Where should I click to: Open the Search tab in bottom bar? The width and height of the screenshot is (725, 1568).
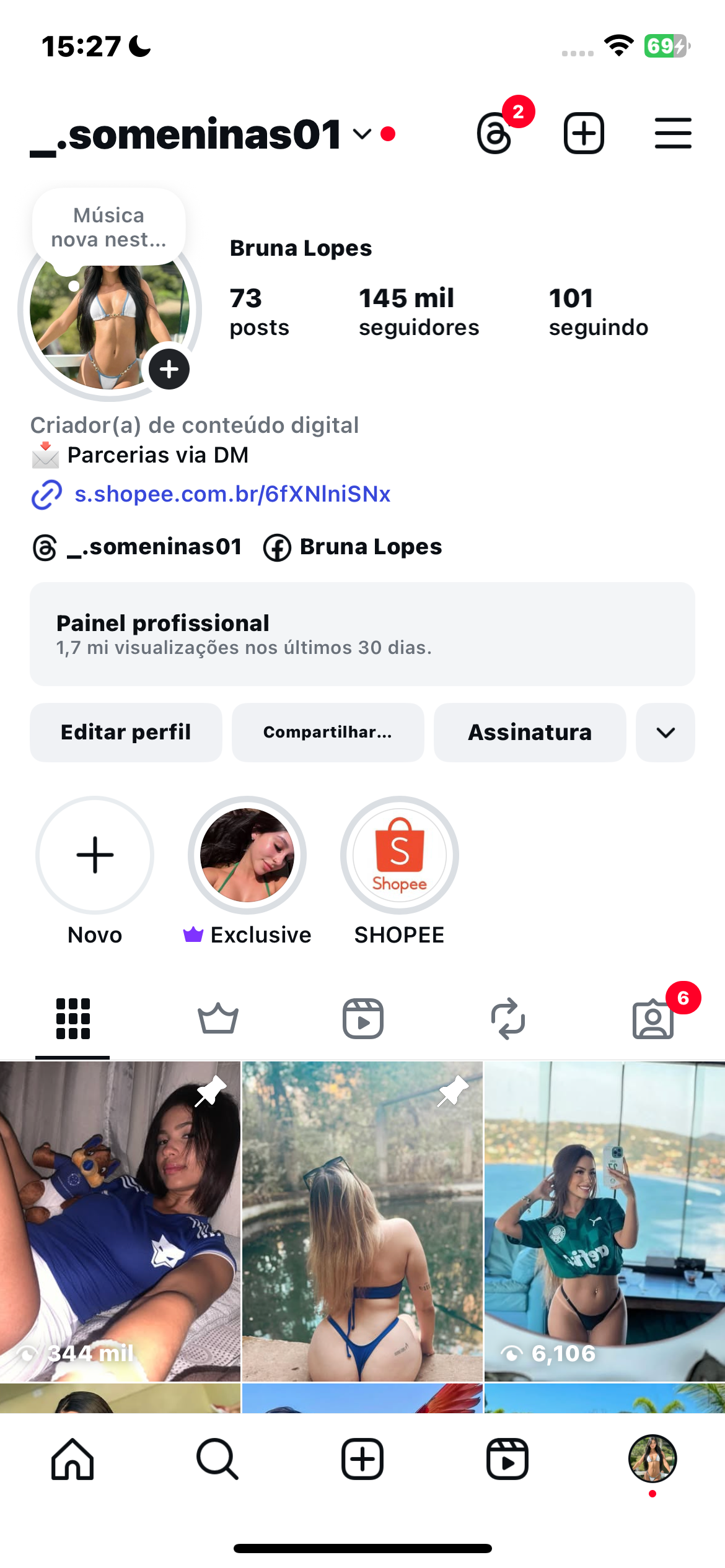click(217, 1459)
